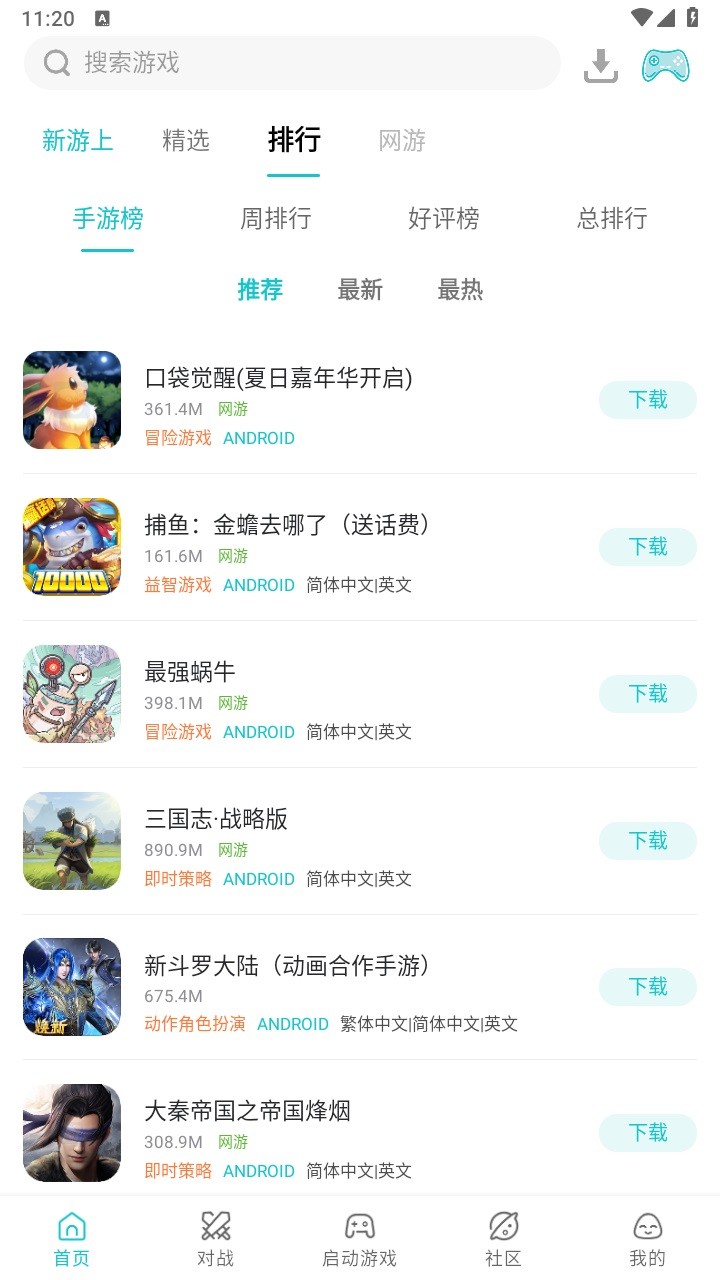Select the 首页 home icon in bottom bar
Image resolution: width=720 pixels, height=1280 pixels.
(71, 1235)
